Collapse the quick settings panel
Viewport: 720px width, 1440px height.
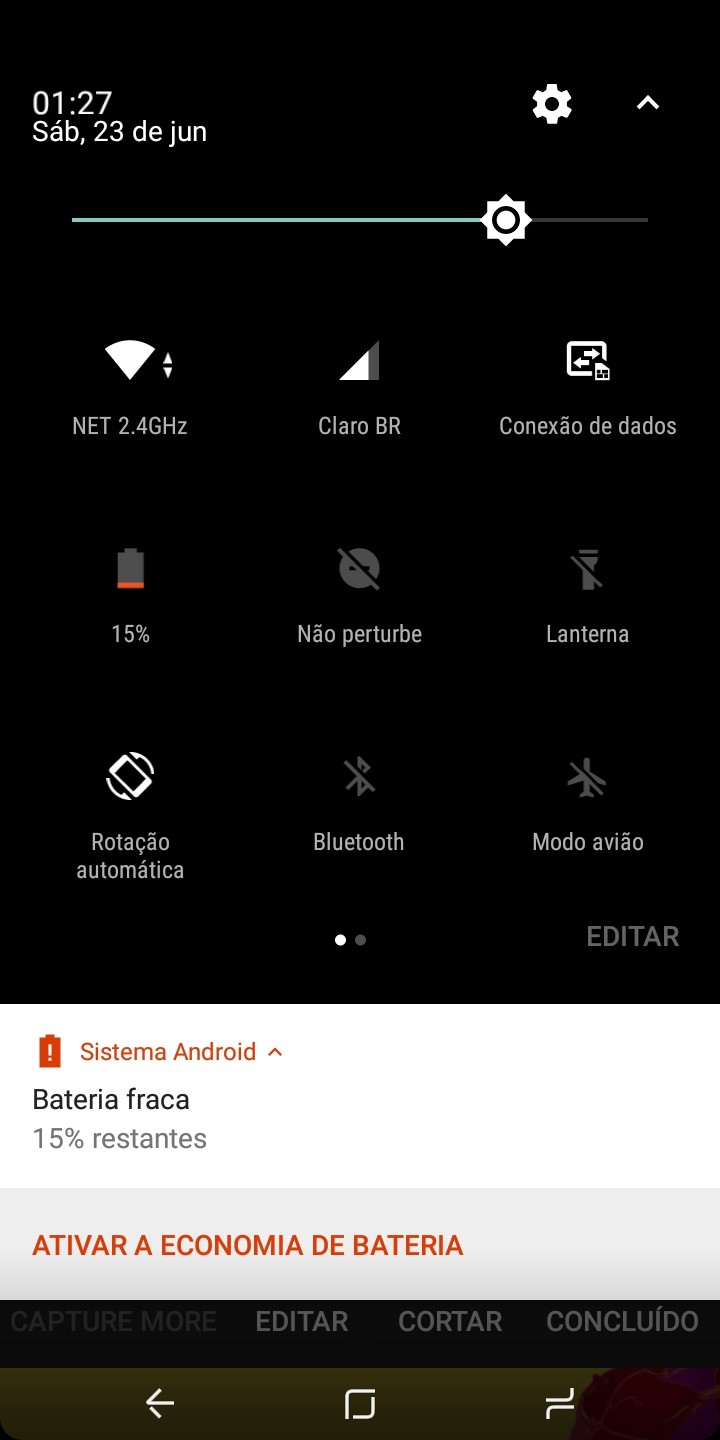648,103
